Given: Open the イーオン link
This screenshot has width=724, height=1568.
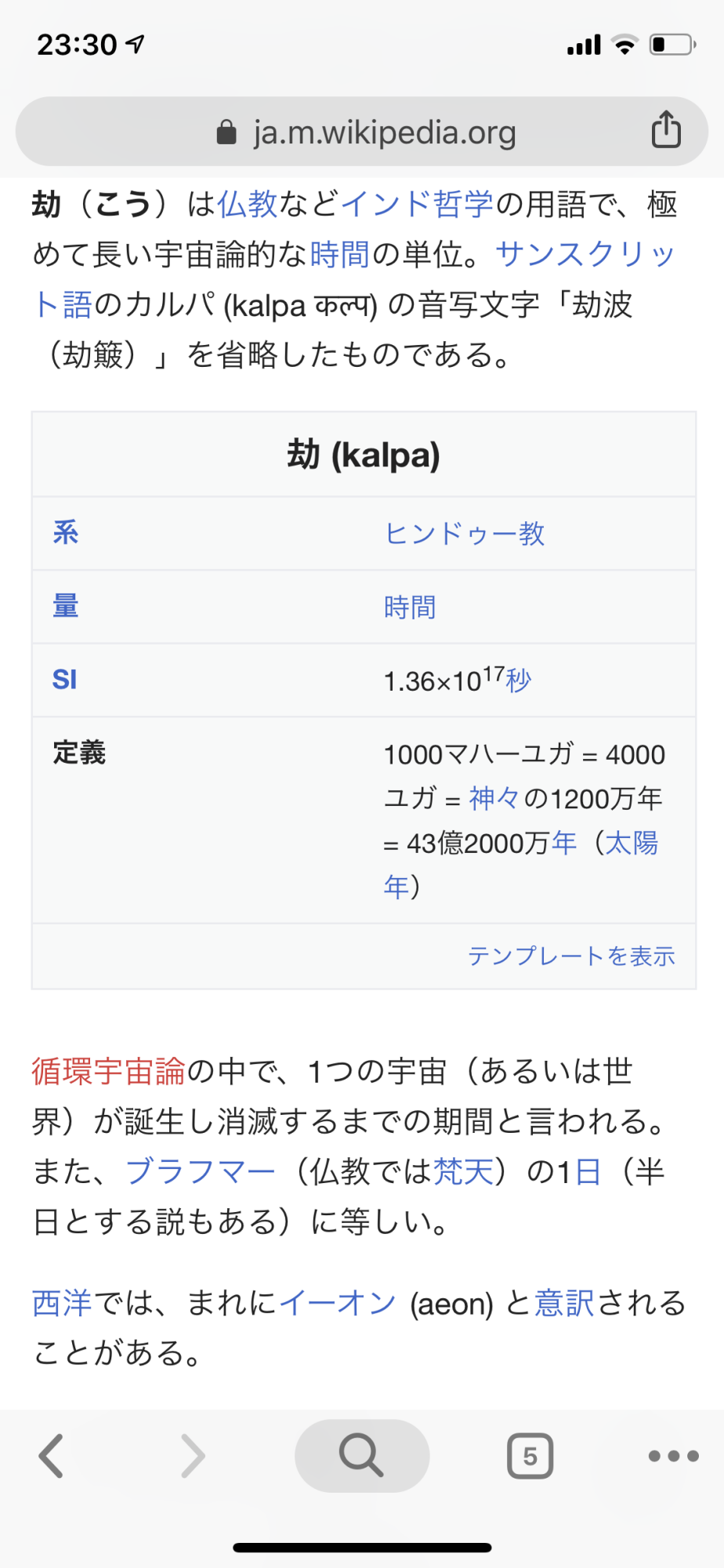Looking at the screenshot, I should tap(338, 1303).
